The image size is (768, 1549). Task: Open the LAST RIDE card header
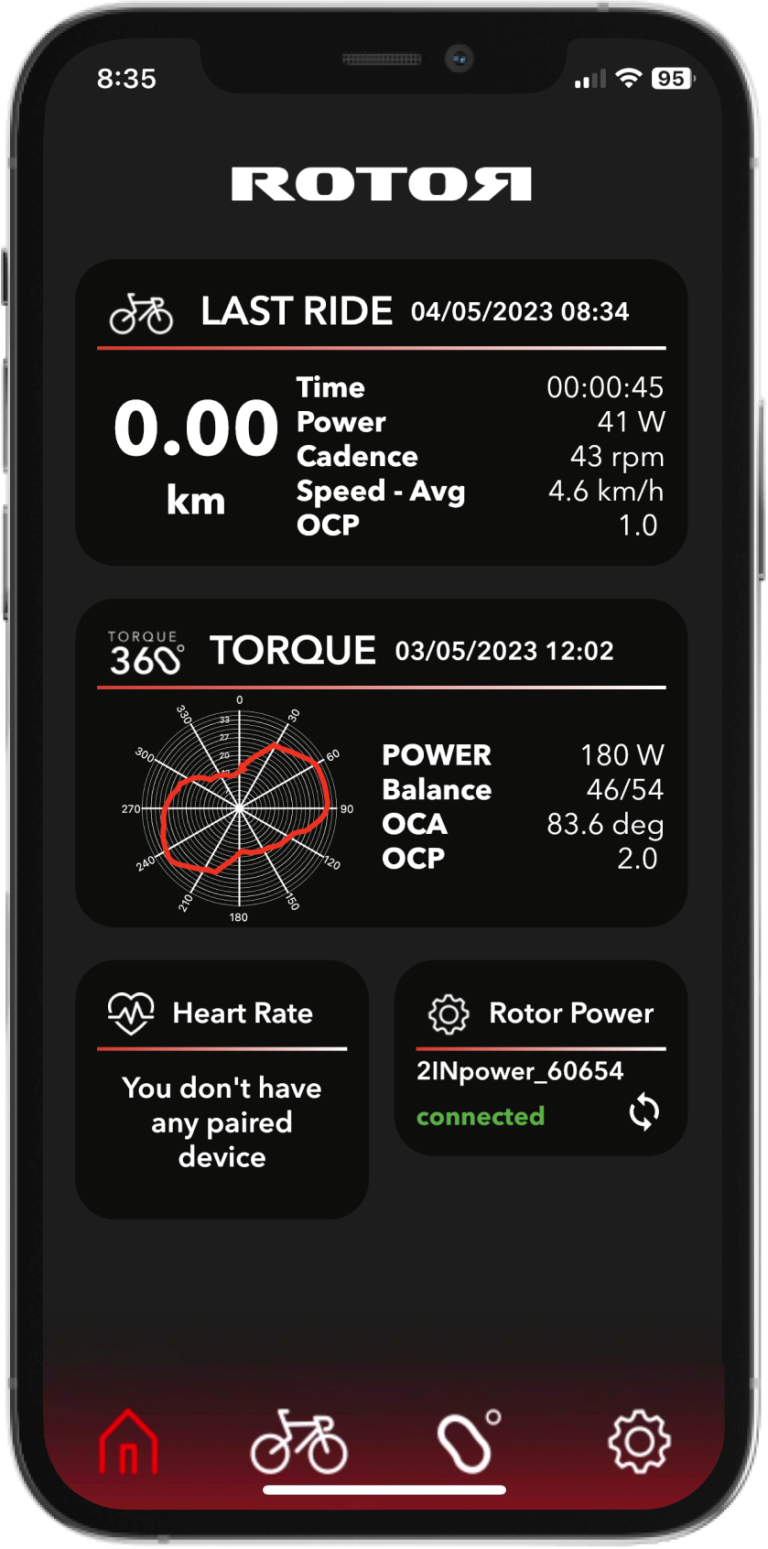pos(296,310)
